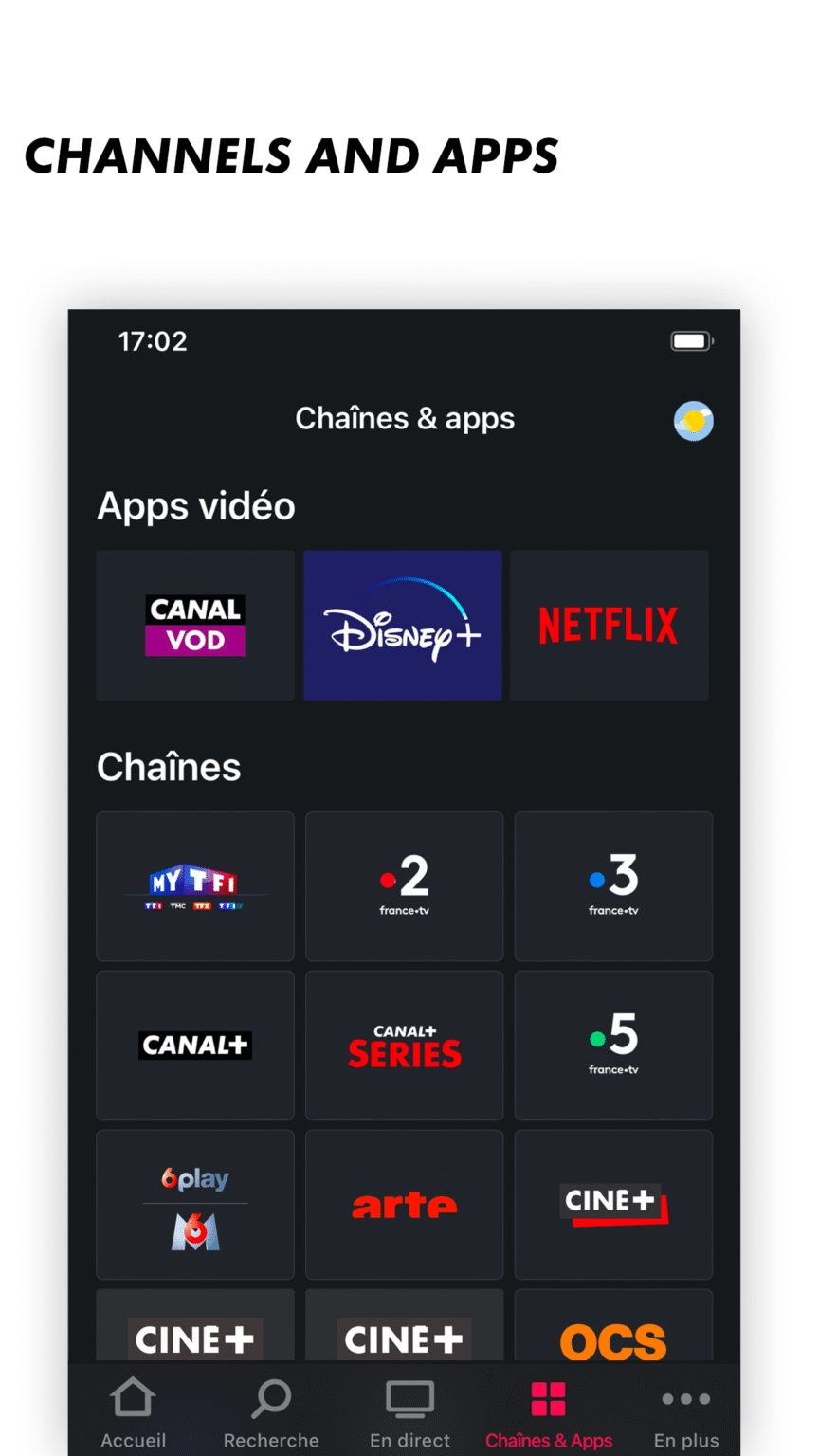Select the France 5 channel
This screenshot has height=1456, width=819.
[612, 1044]
